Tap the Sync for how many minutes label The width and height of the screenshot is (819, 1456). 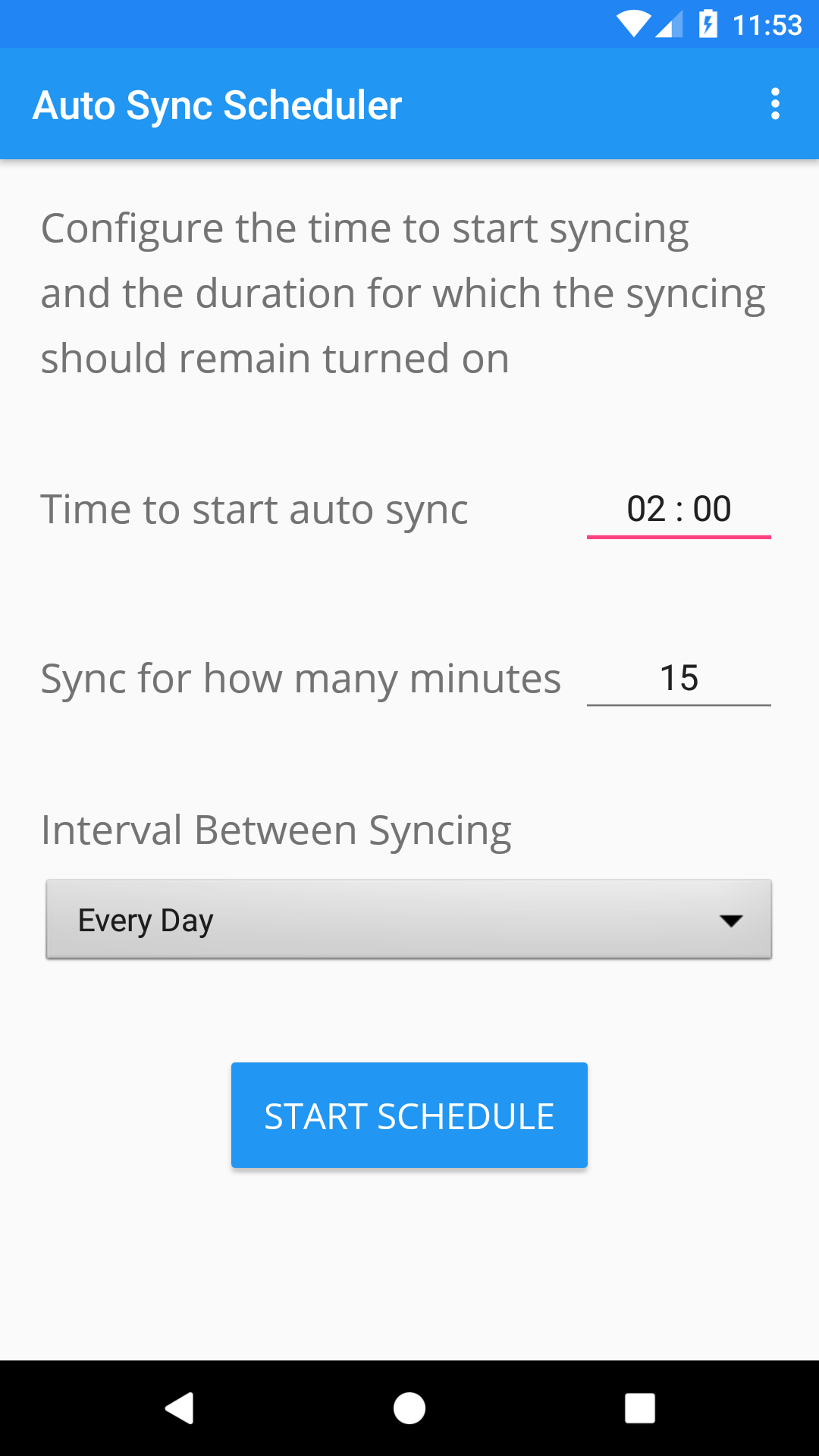[301, 678]
